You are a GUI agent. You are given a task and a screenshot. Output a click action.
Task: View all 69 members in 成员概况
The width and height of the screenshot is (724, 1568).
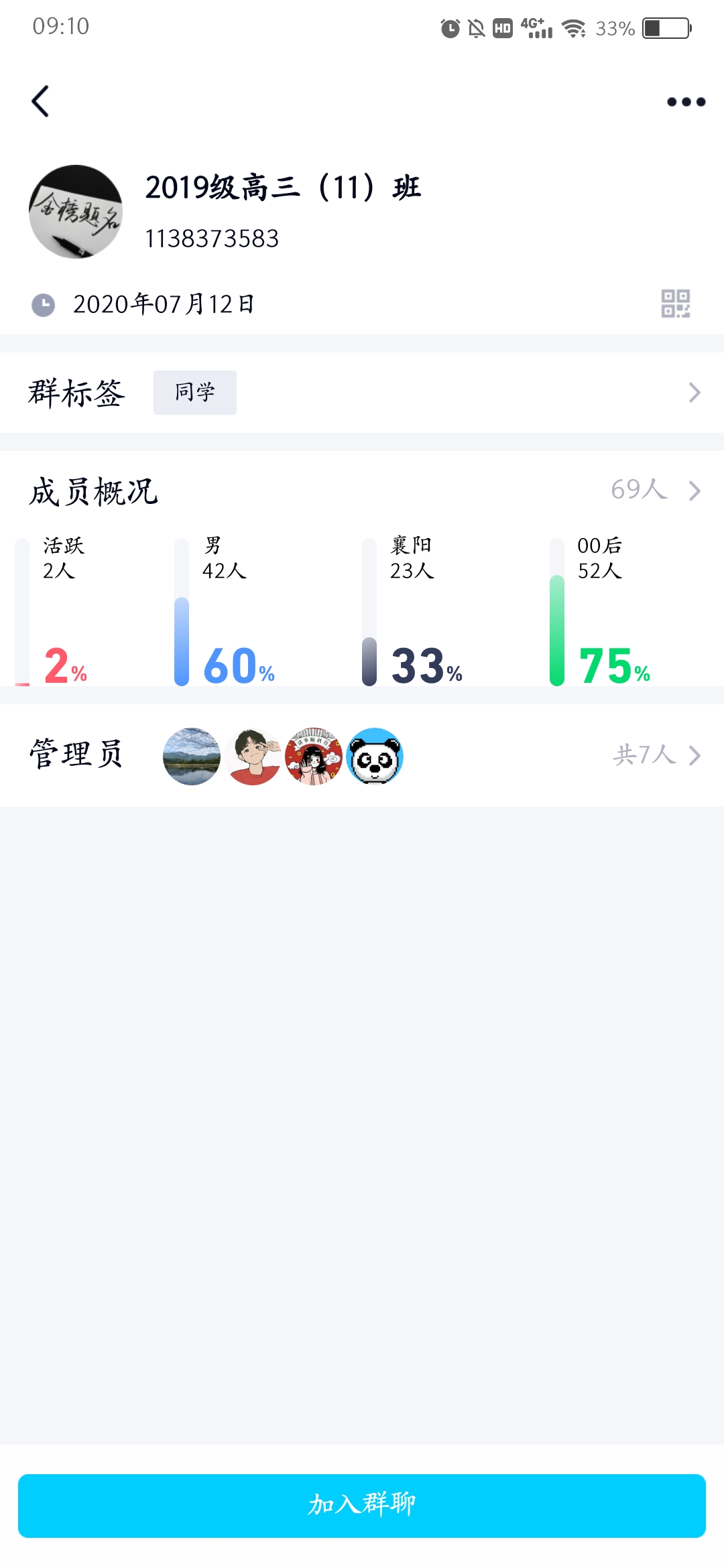654,491
